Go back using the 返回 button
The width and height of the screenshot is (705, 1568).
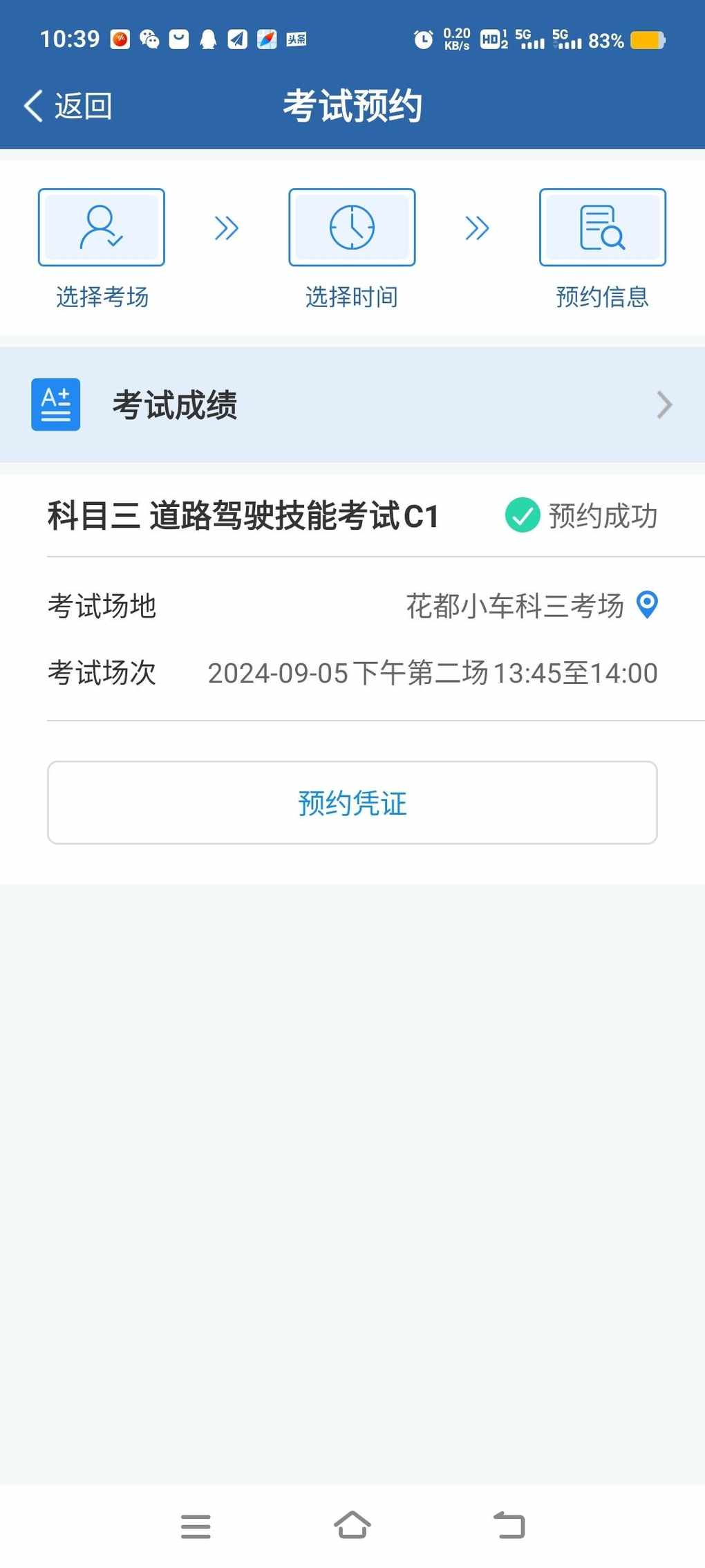(68, 106)
